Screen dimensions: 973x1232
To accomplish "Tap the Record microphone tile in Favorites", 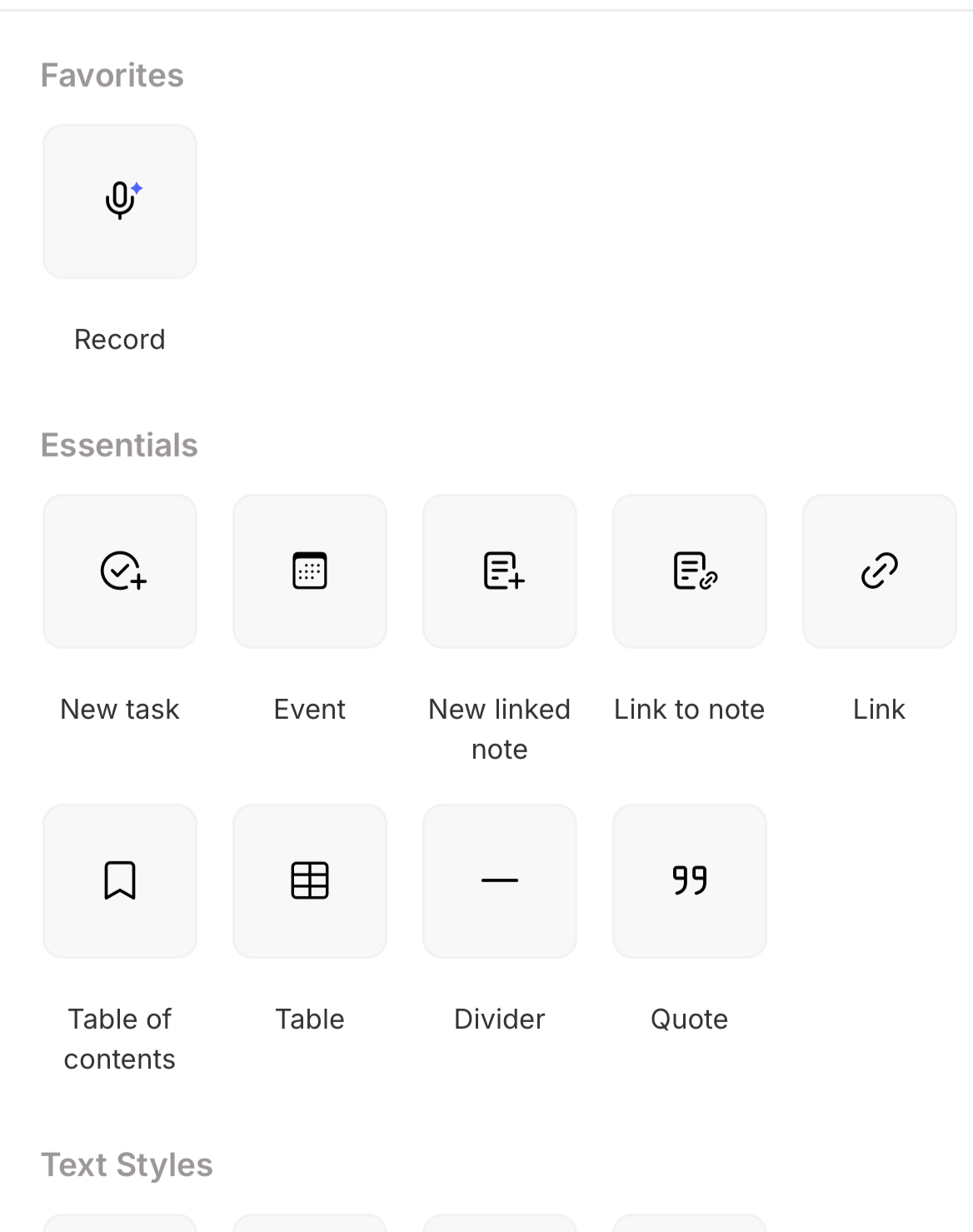I will click(x=120, y=202).
